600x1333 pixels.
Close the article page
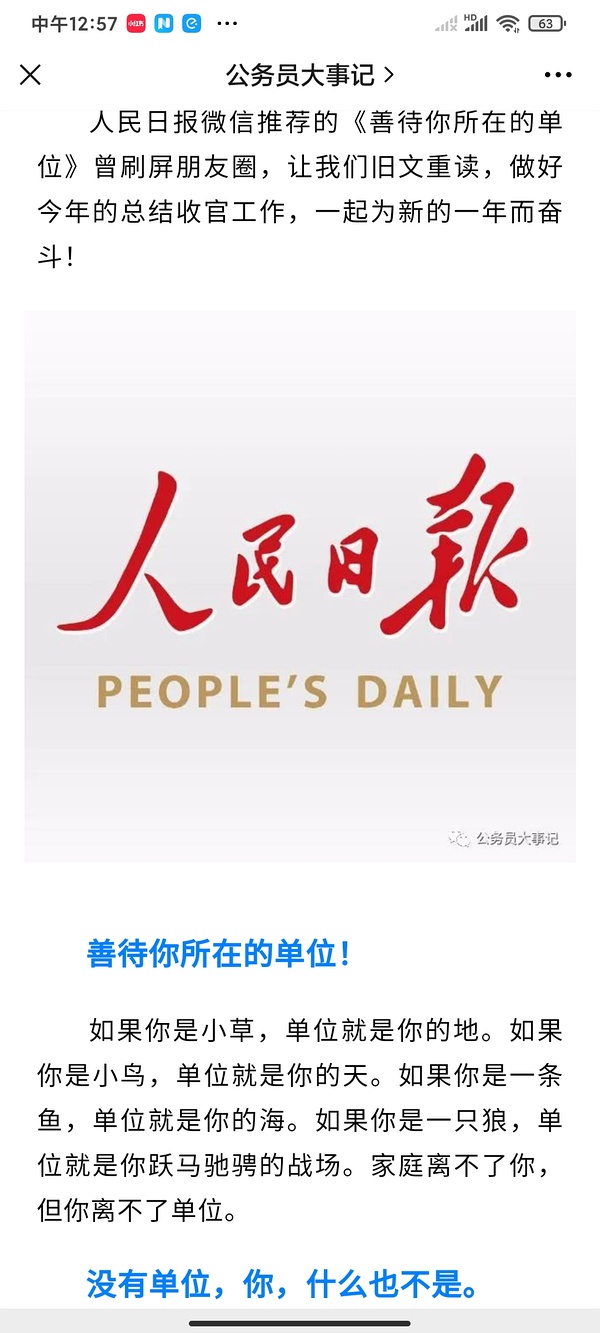(x=31, y=75)
